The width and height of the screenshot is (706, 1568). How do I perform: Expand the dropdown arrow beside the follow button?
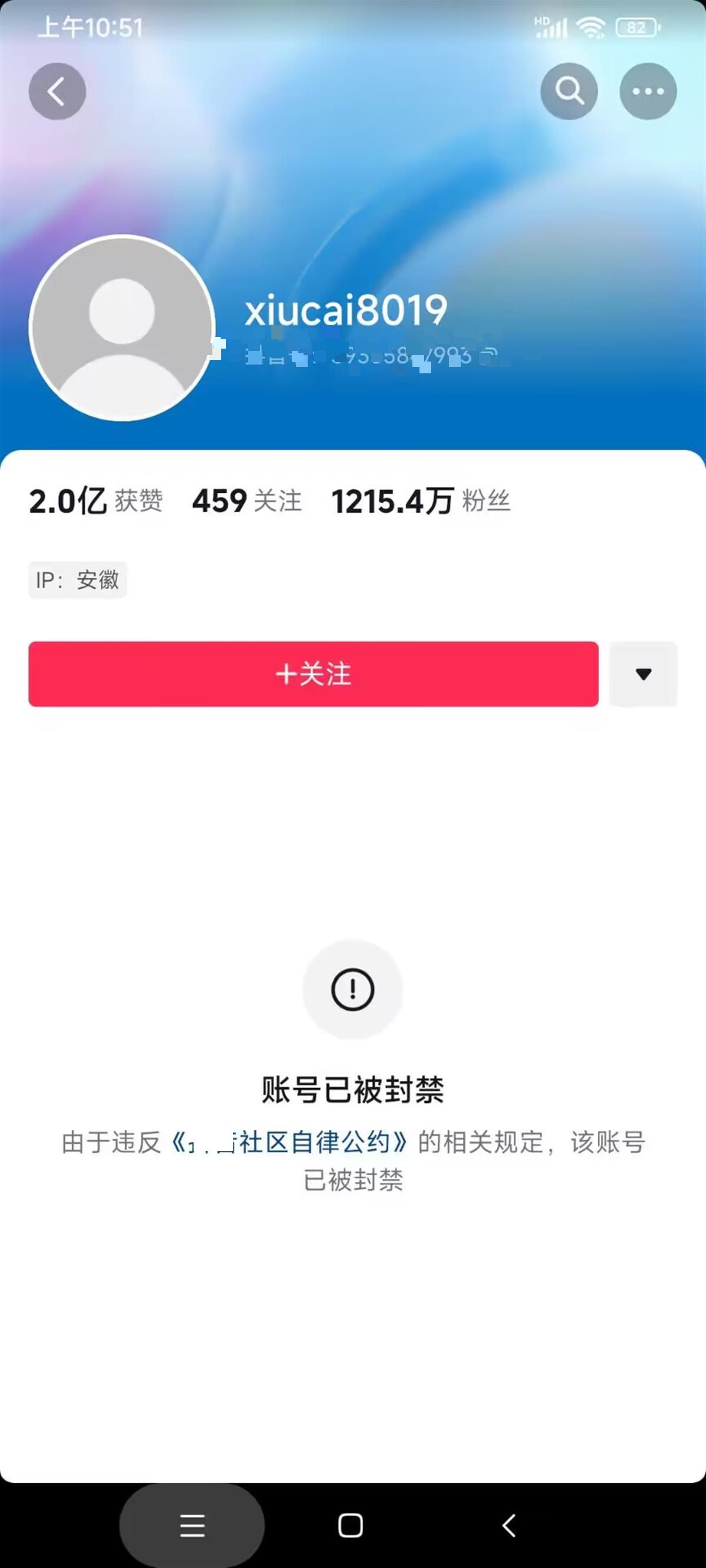(643, 674)
